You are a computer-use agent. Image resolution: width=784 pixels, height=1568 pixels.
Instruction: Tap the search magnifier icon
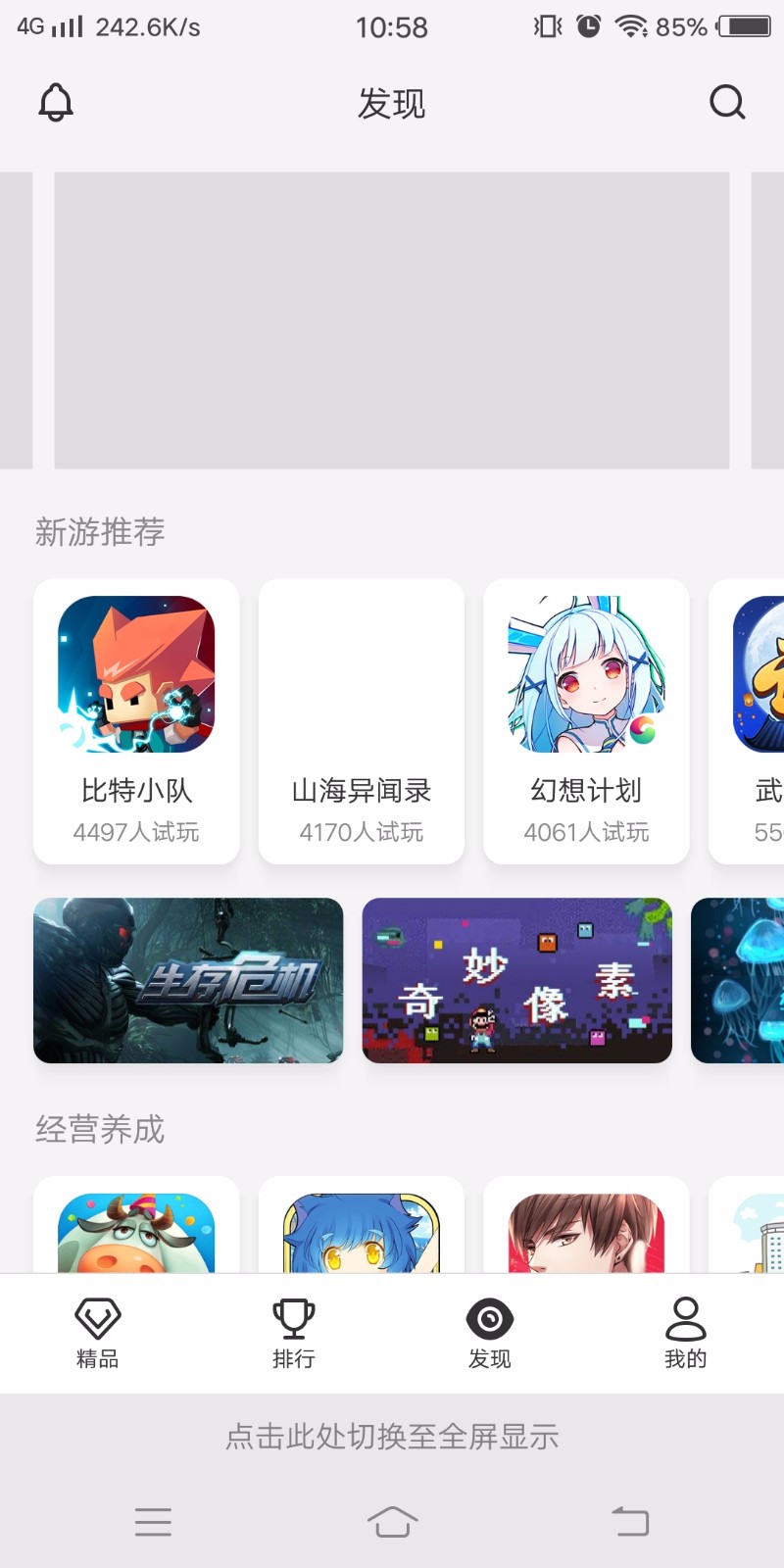click(725, 101)
